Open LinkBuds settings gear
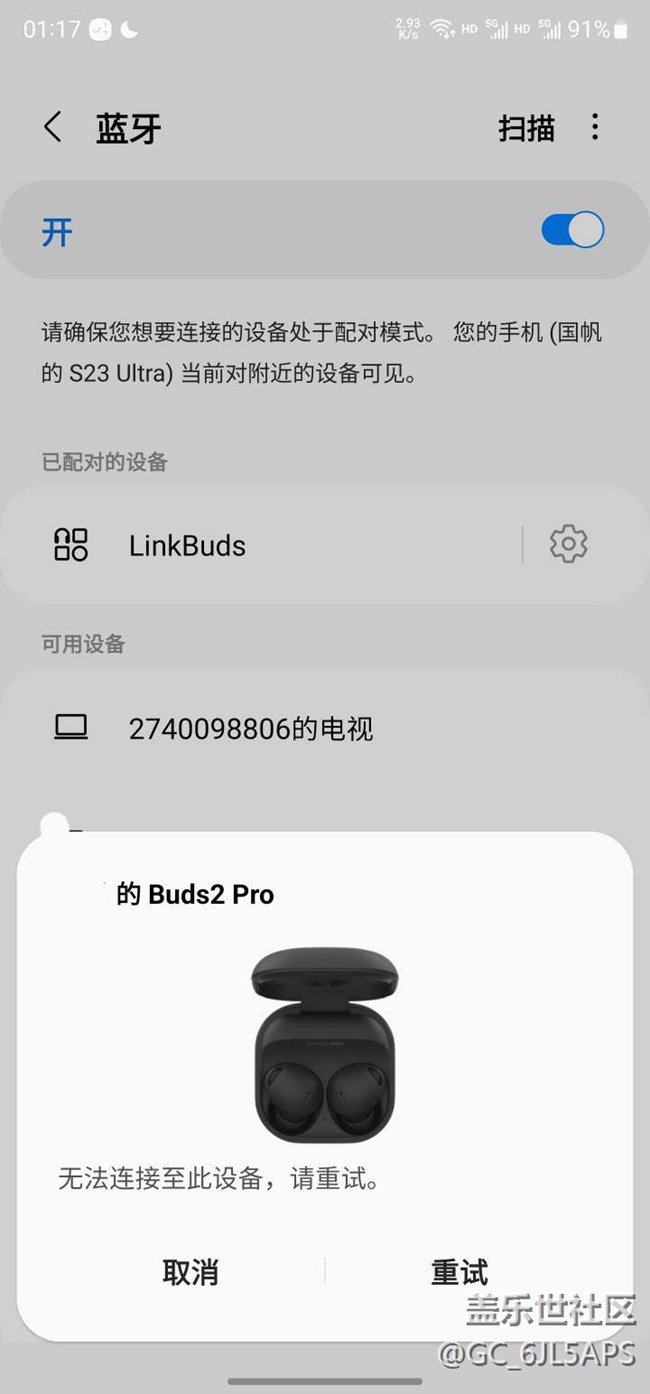 tap(568, 545)
